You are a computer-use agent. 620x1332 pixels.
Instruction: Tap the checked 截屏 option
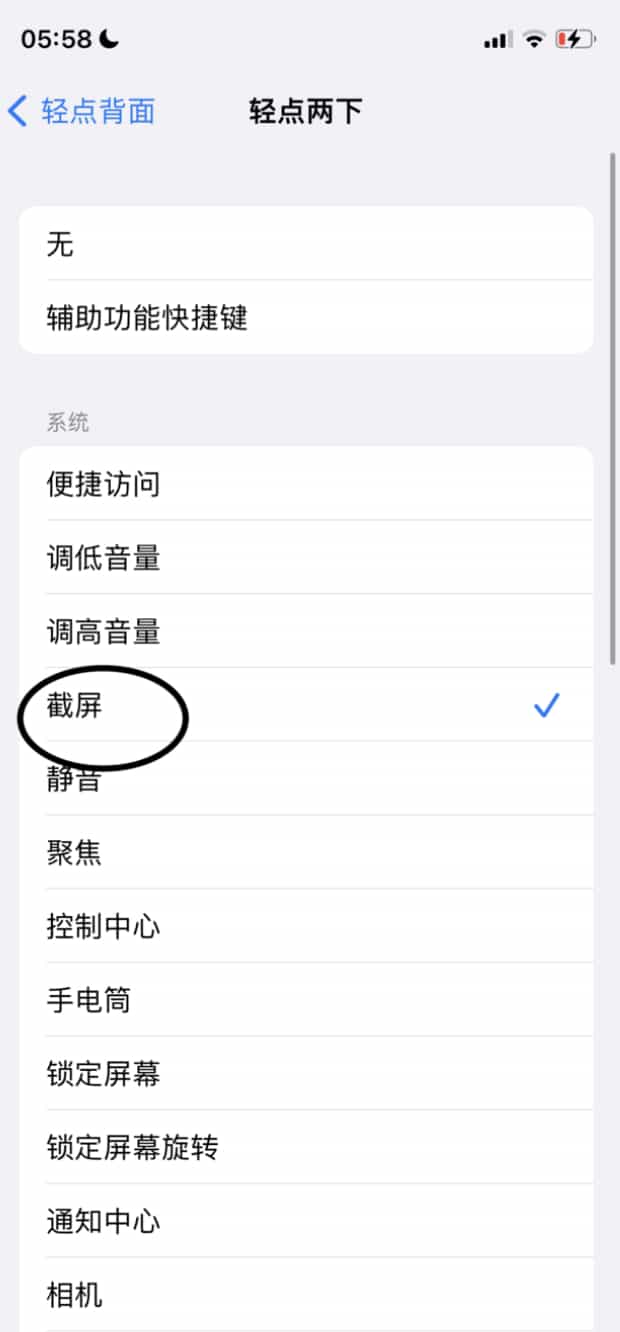(x=305, y=706)
